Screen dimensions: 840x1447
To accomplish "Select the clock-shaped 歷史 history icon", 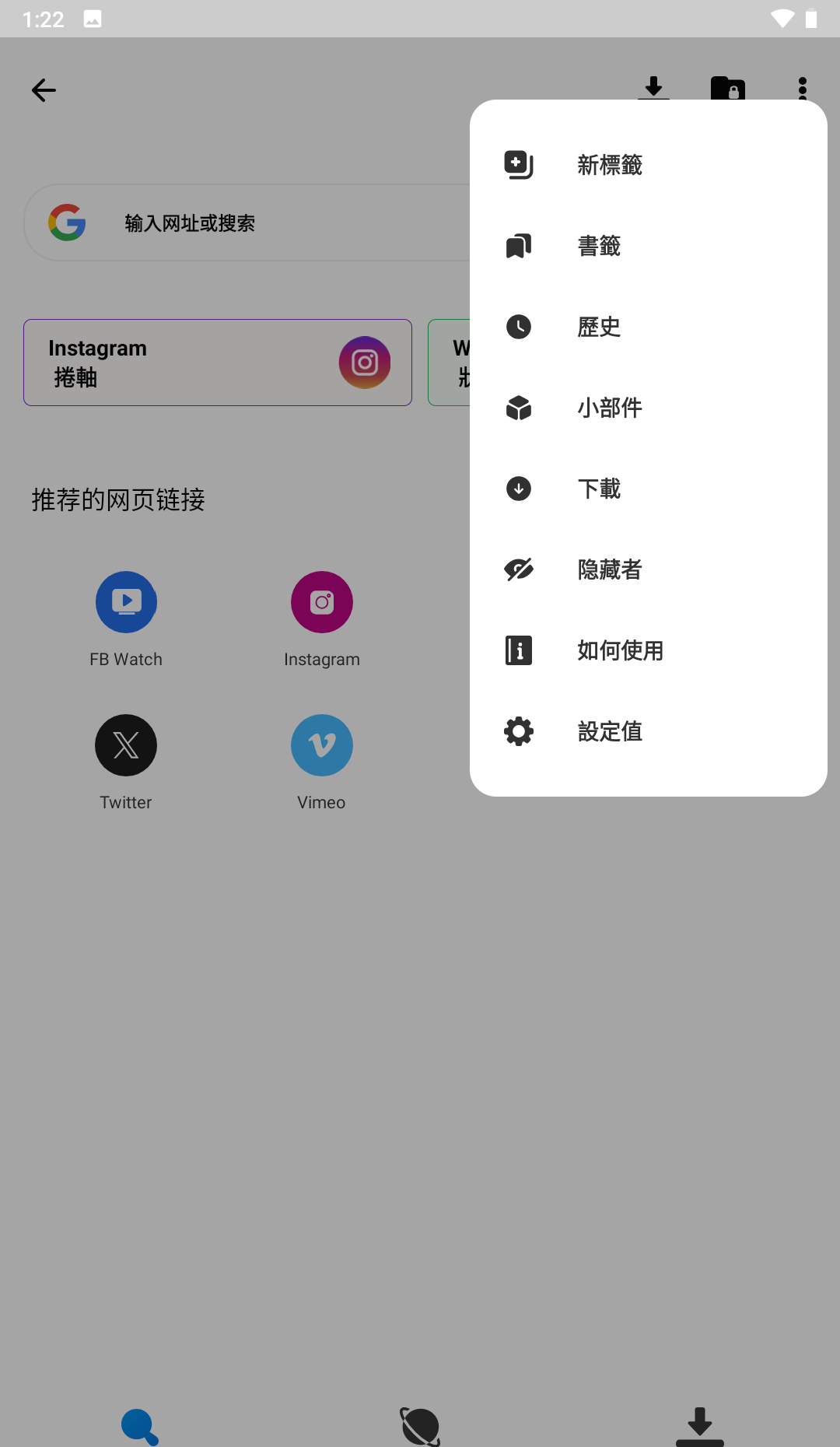I will tap(519, 327).
